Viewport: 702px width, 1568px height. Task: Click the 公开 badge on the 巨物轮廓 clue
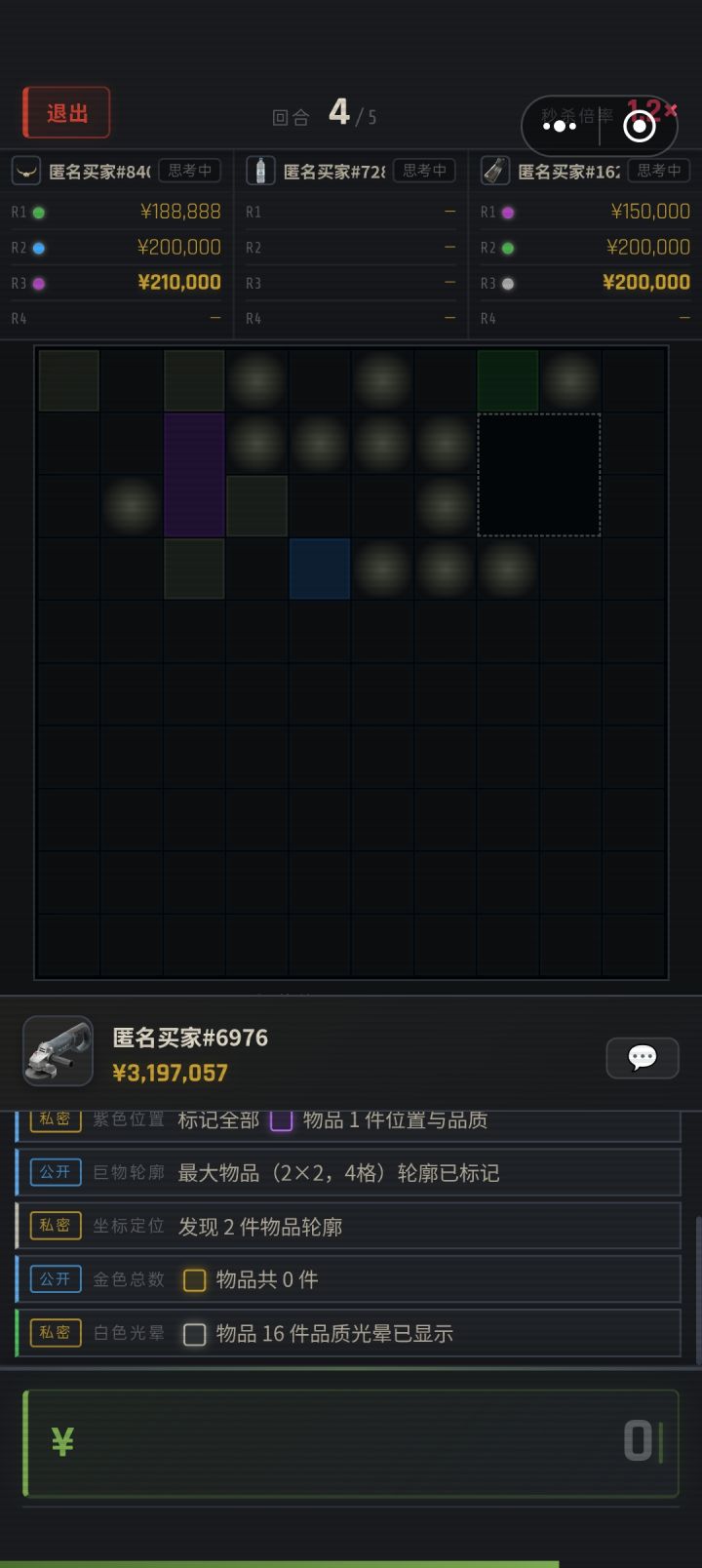[55, 1172]
